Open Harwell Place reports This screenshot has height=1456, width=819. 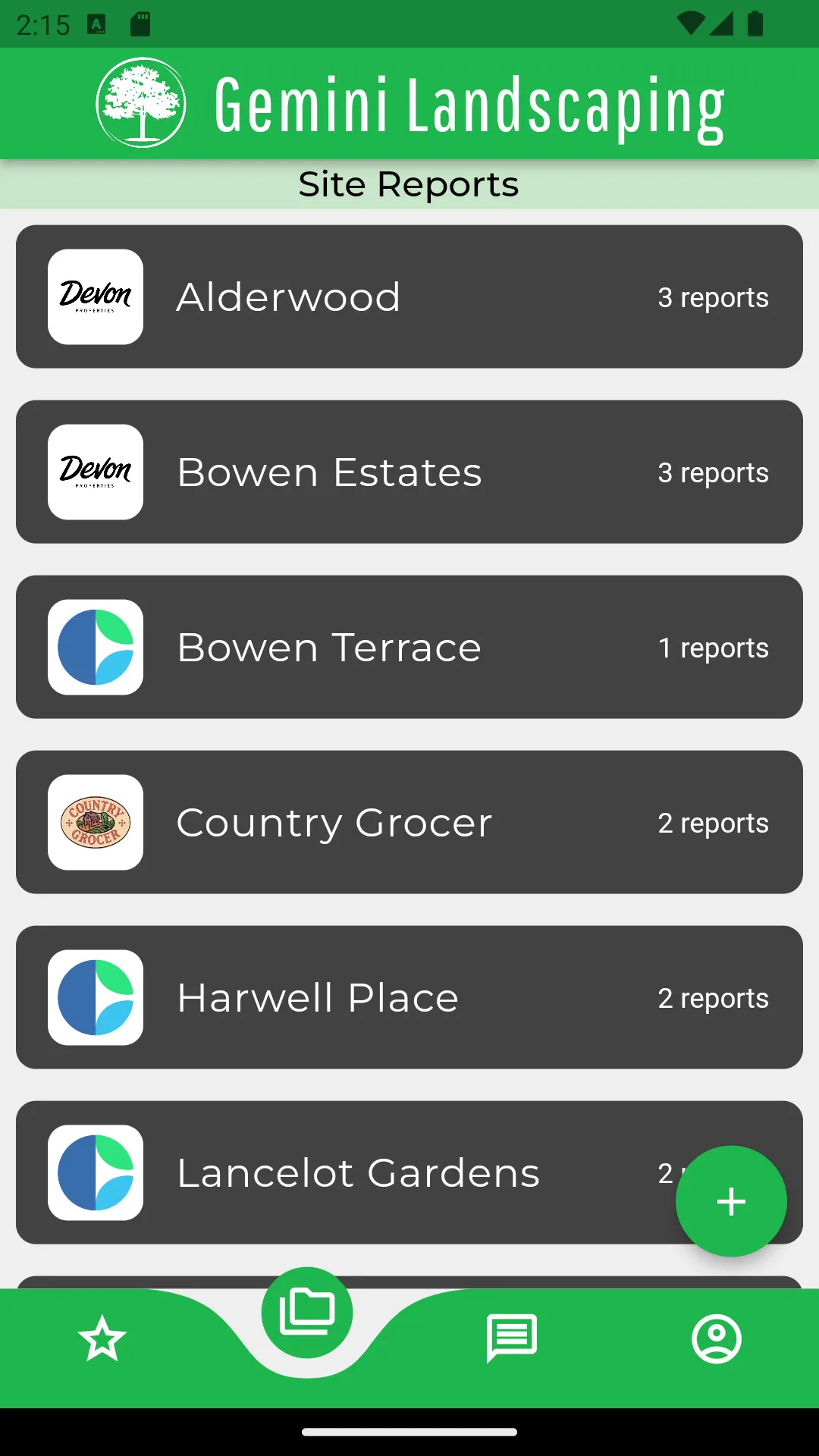click(x=409, y=997)
